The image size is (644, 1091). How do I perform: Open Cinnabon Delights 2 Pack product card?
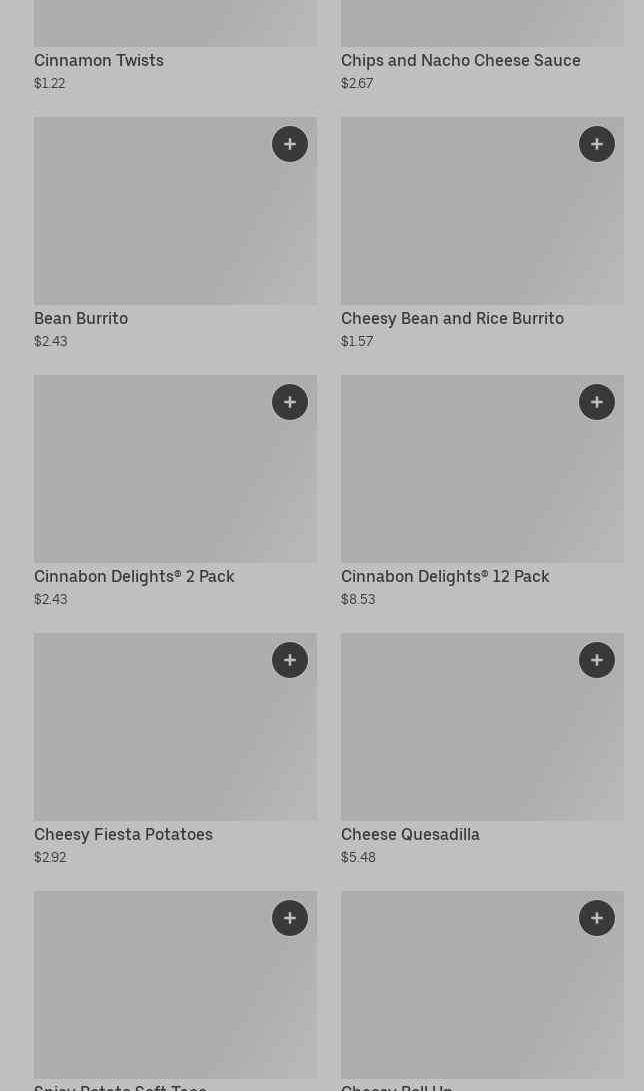coord(150,480)
